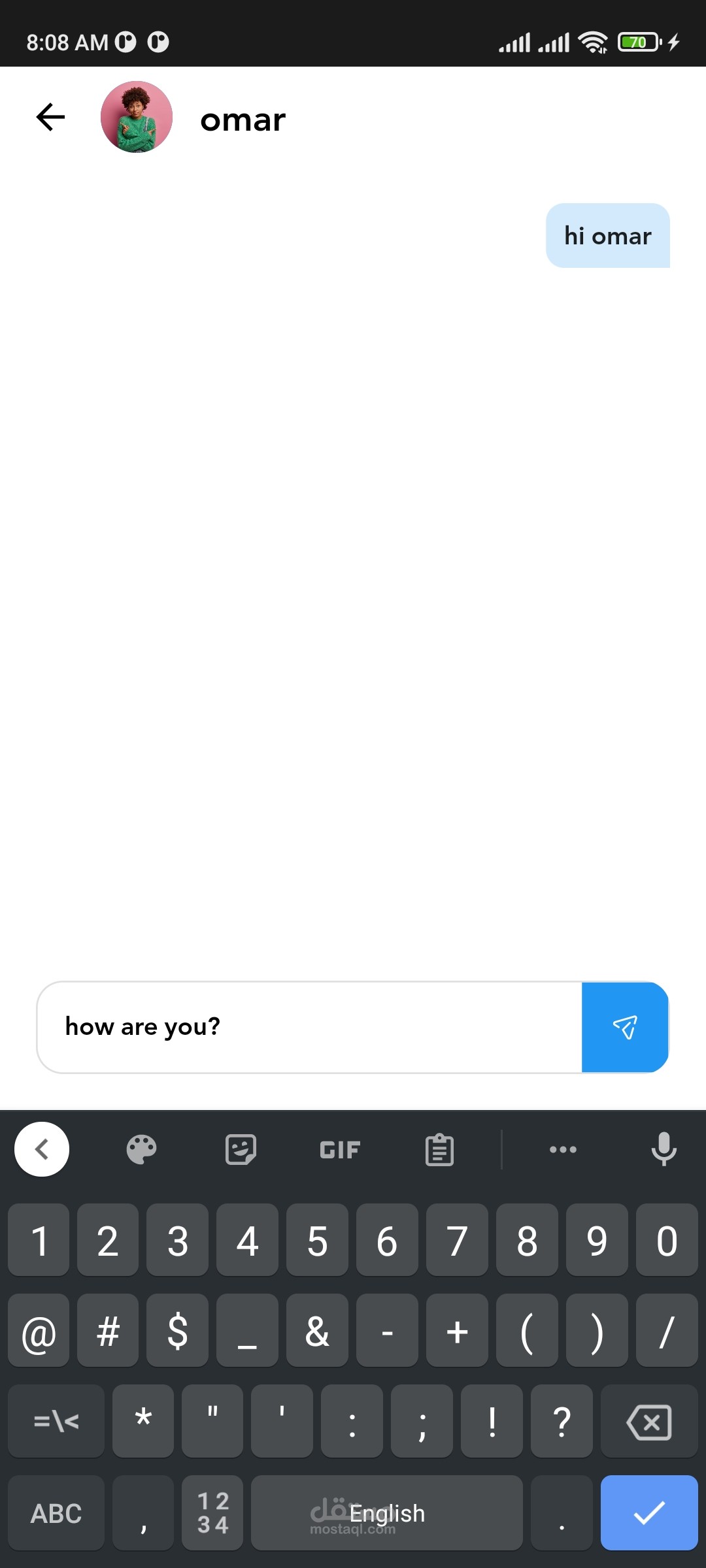706x1568 pixels.
Task: Delete a character with the backspace key
Action: point(648,1422)
